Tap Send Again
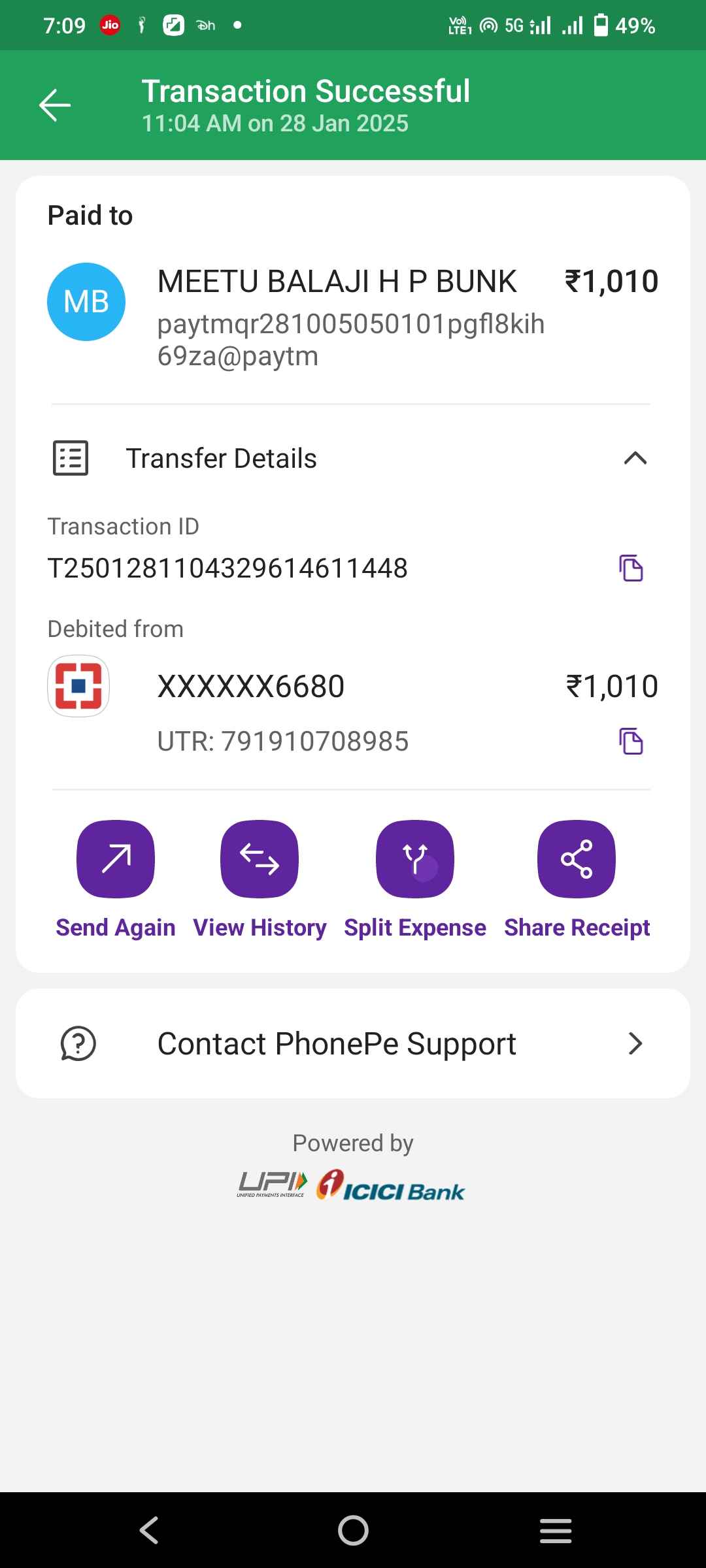The width and height of the screenshot is (706, 1568). click(116, 879)
